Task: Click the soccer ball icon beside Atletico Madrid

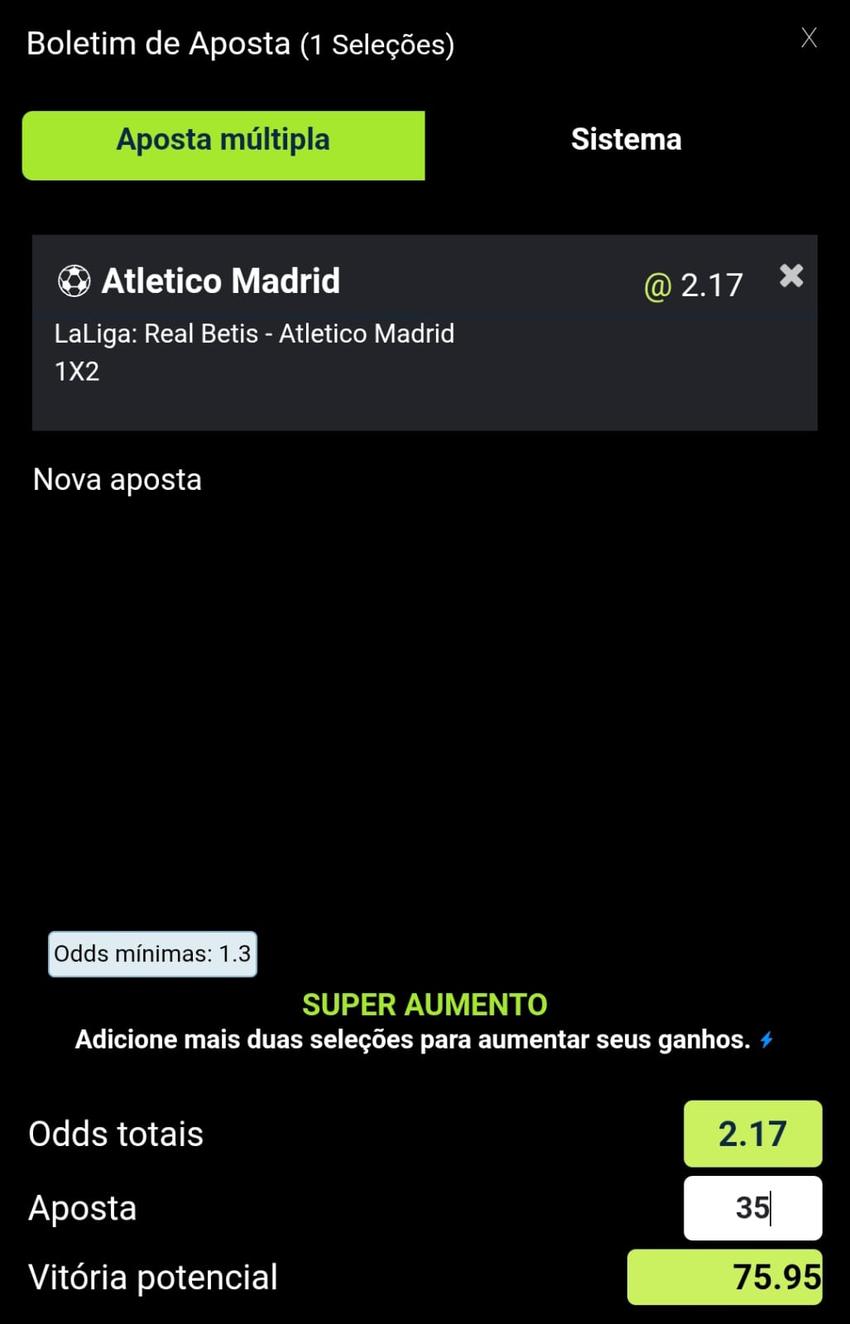Action: [73, 281]
